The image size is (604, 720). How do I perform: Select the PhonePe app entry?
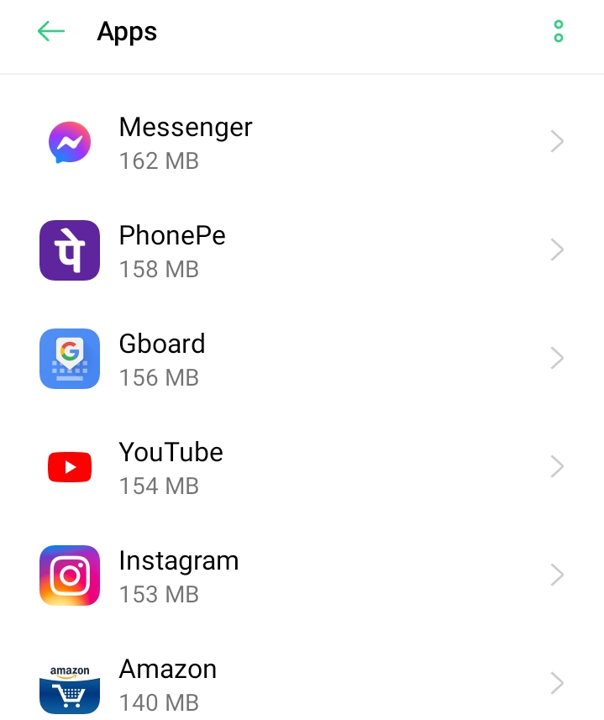[x=300, y=251]
